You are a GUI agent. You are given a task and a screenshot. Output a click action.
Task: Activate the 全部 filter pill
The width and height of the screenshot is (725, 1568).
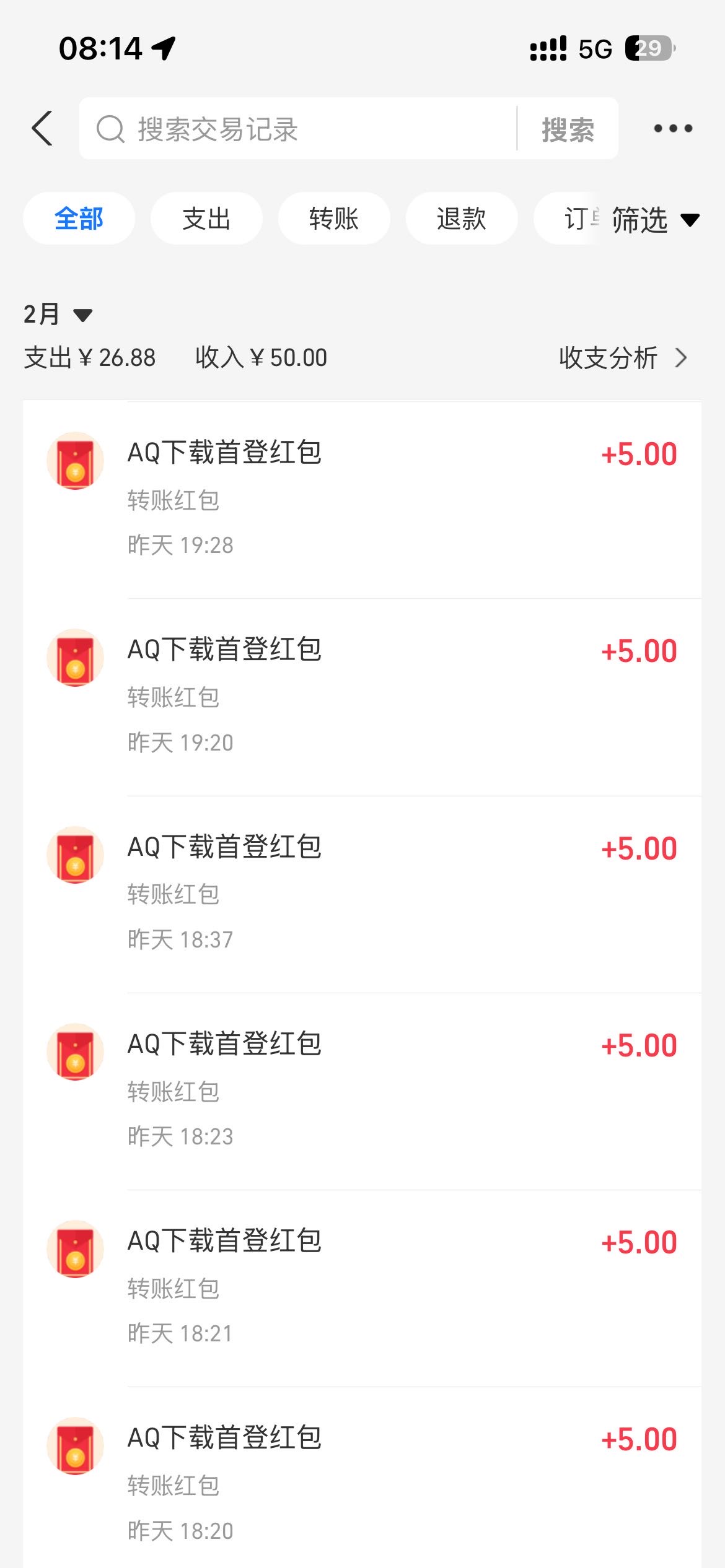tap(79, 218)
